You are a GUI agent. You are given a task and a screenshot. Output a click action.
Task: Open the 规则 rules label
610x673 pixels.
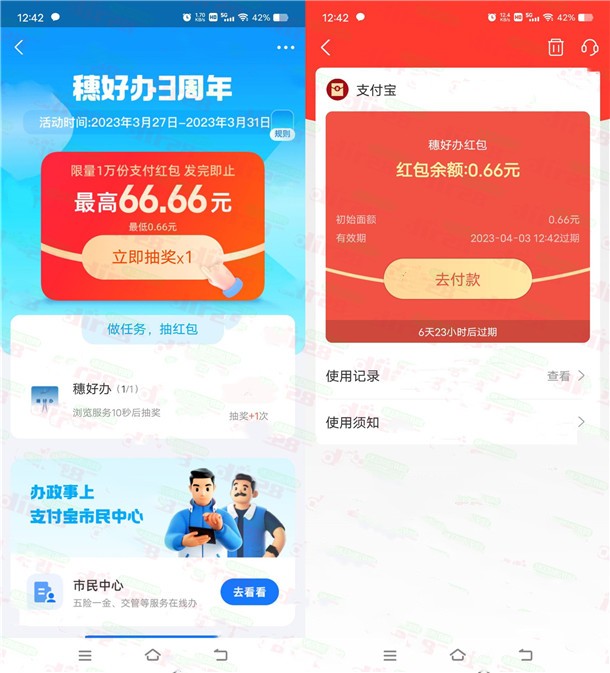[x=282, y=133]
